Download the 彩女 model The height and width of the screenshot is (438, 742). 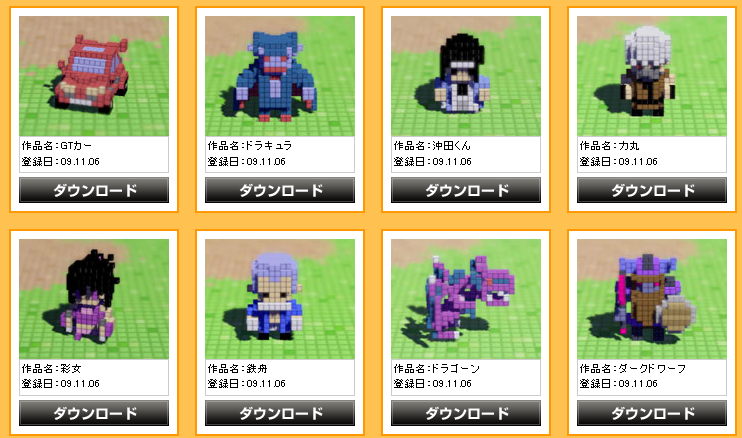click(x=94, y=413)
